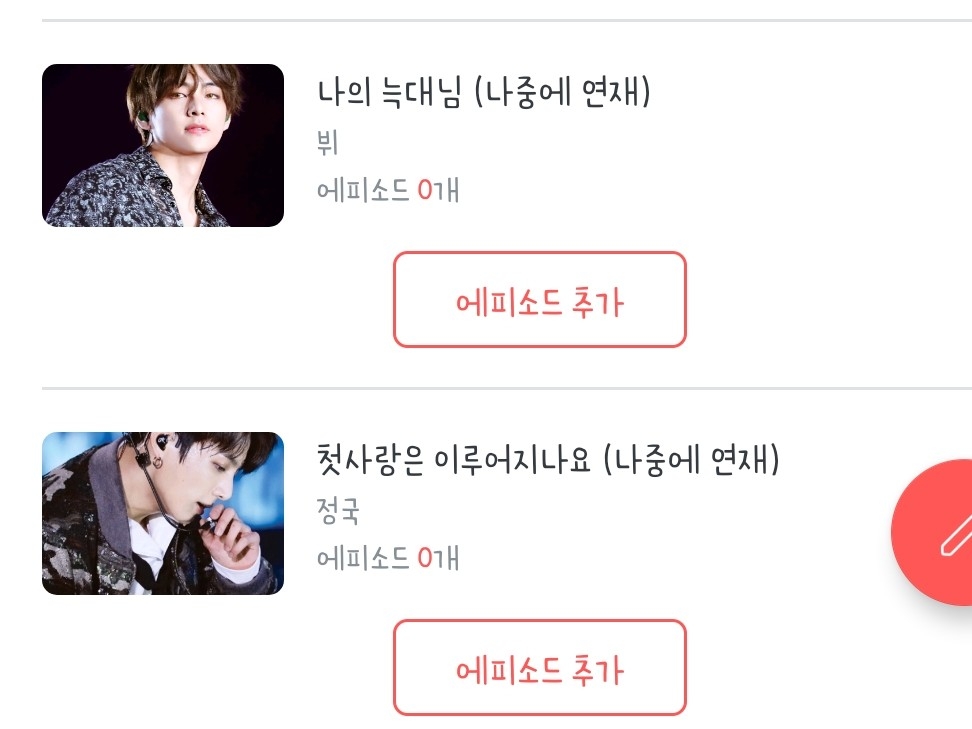972x729 pixels.
Task: Add an episode to 나의 늑대님
Action: pos(539,300)
